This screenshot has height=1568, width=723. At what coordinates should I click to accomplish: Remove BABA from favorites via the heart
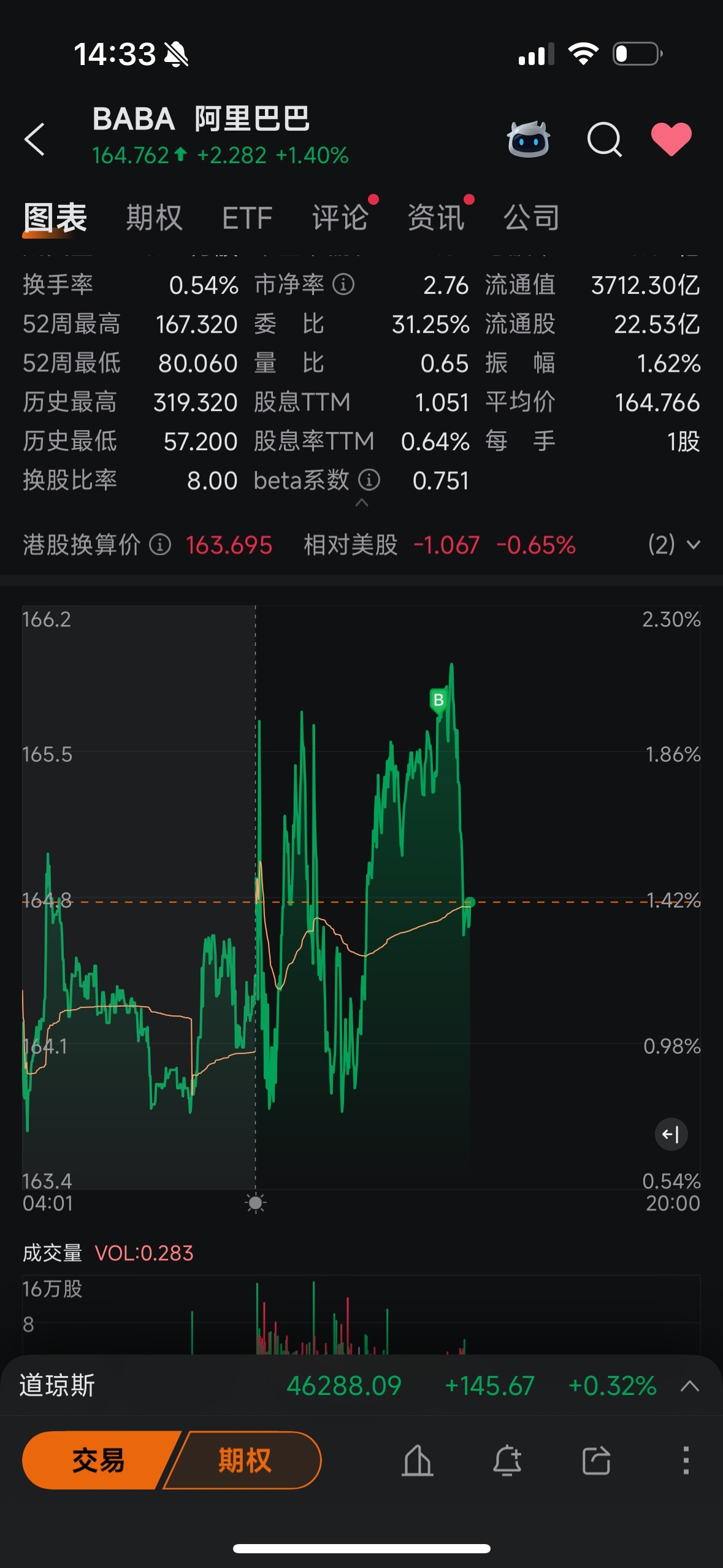pyautogui.click(x=671, y=139)
